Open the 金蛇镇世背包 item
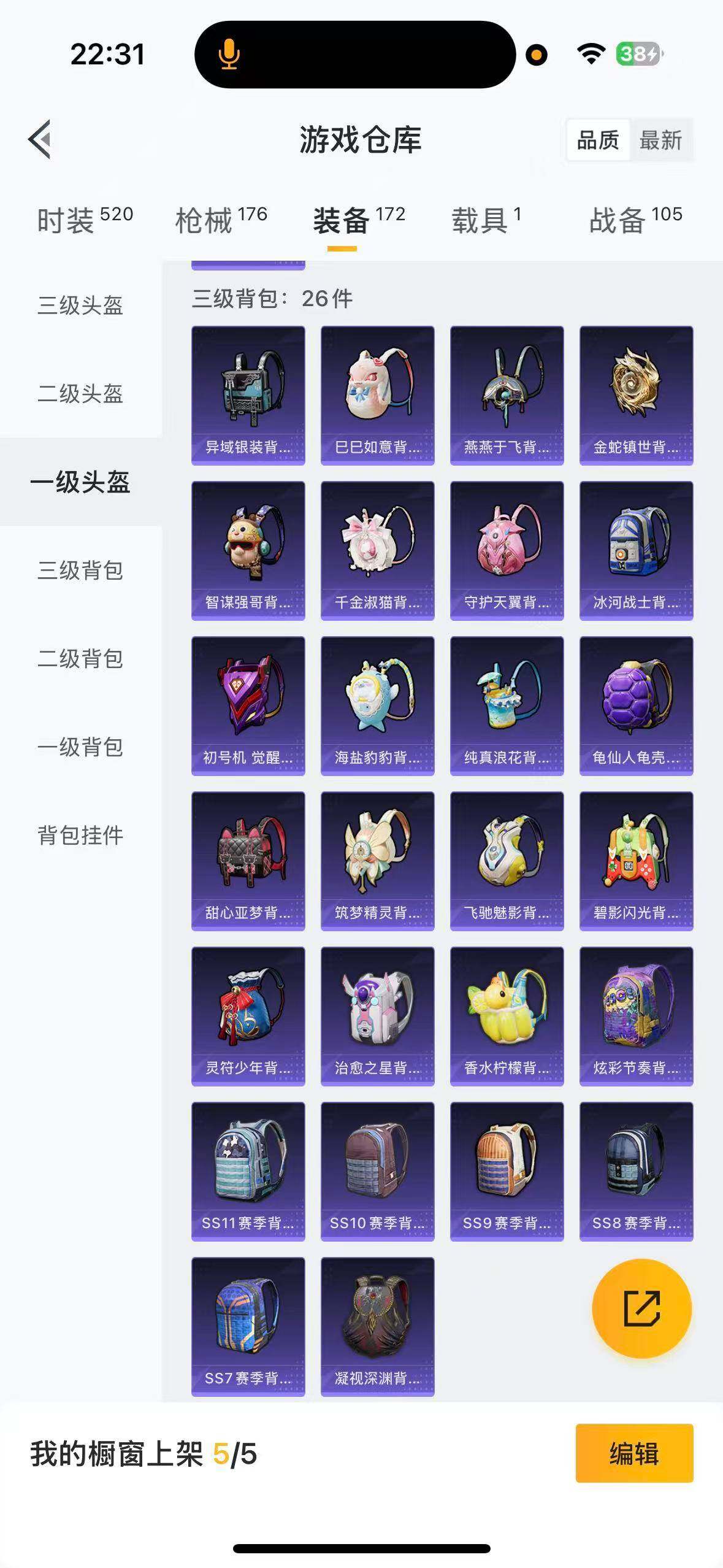This screenshot has height=1568, width=723. click(x=635, y=393)
